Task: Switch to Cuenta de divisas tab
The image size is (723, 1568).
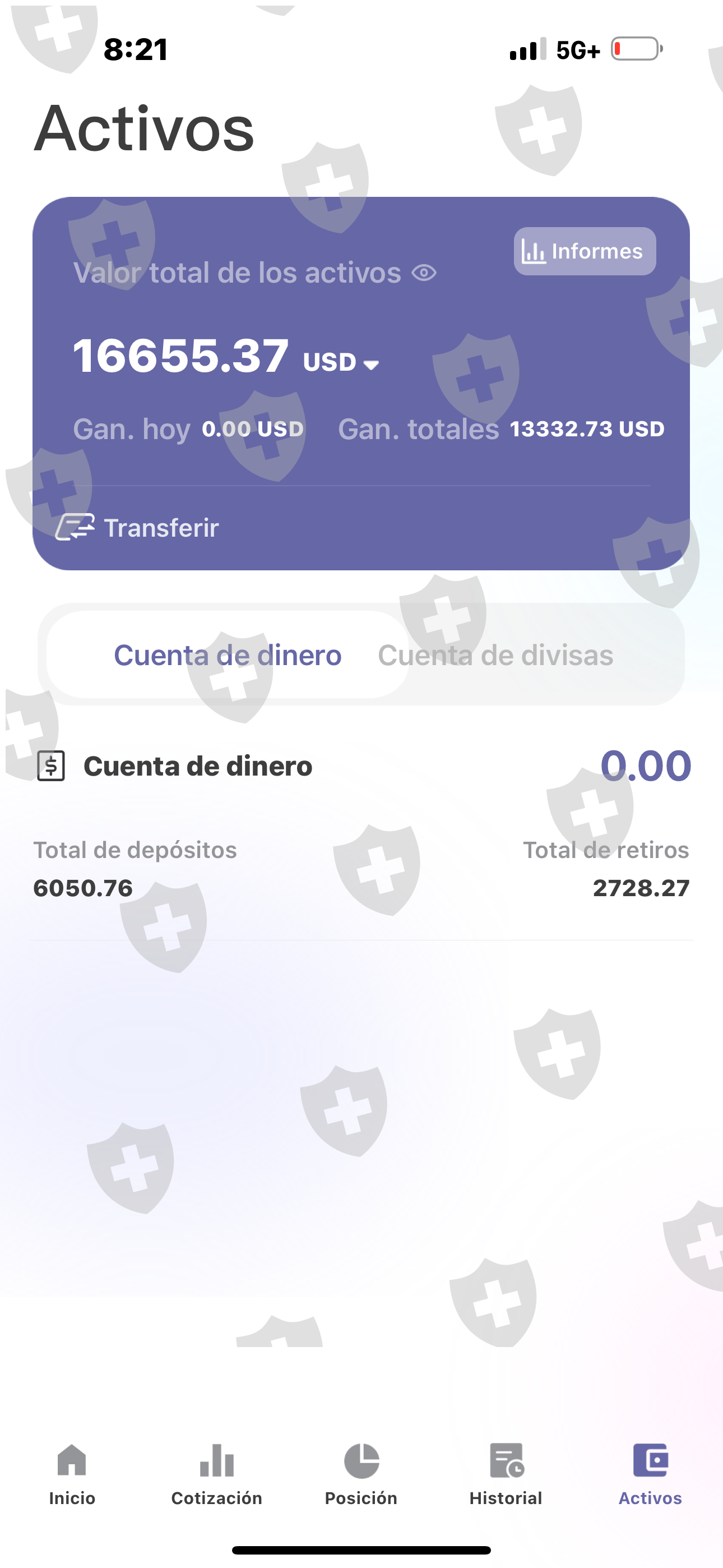Action: click(495, 655)
